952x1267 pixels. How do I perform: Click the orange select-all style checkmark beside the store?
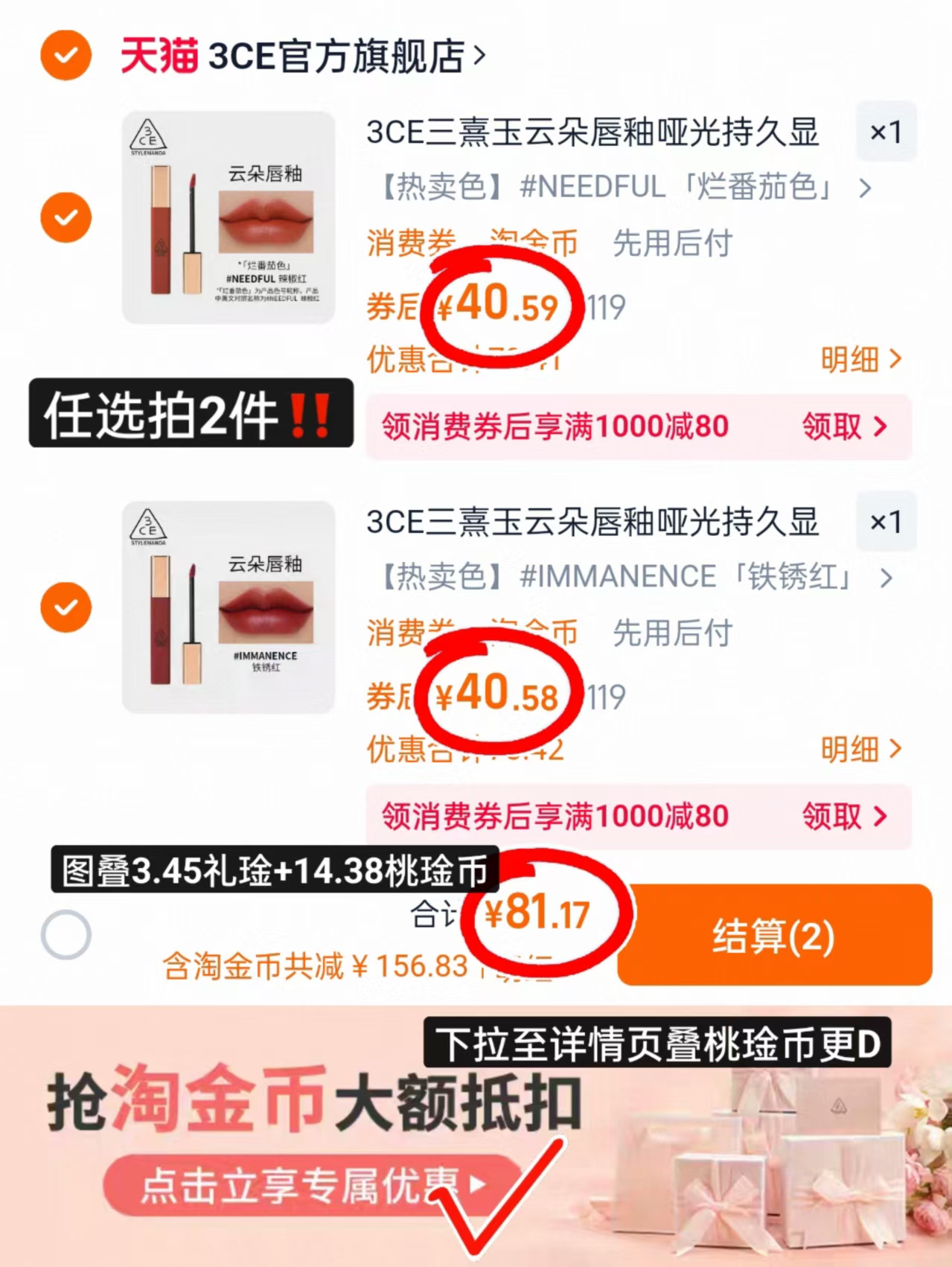click(x=66, y=55)
